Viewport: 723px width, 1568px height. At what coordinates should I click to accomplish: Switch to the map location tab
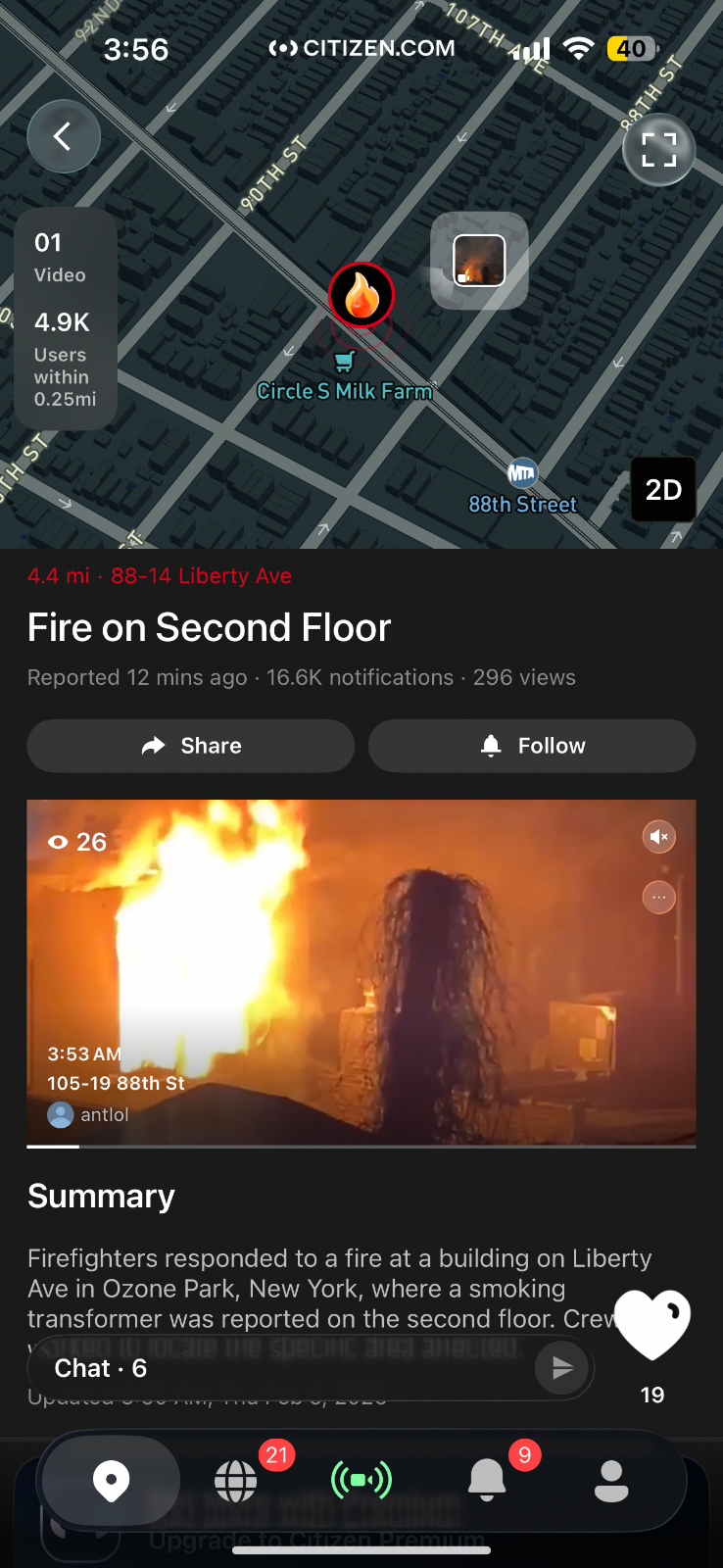[x=111, y=1481]
